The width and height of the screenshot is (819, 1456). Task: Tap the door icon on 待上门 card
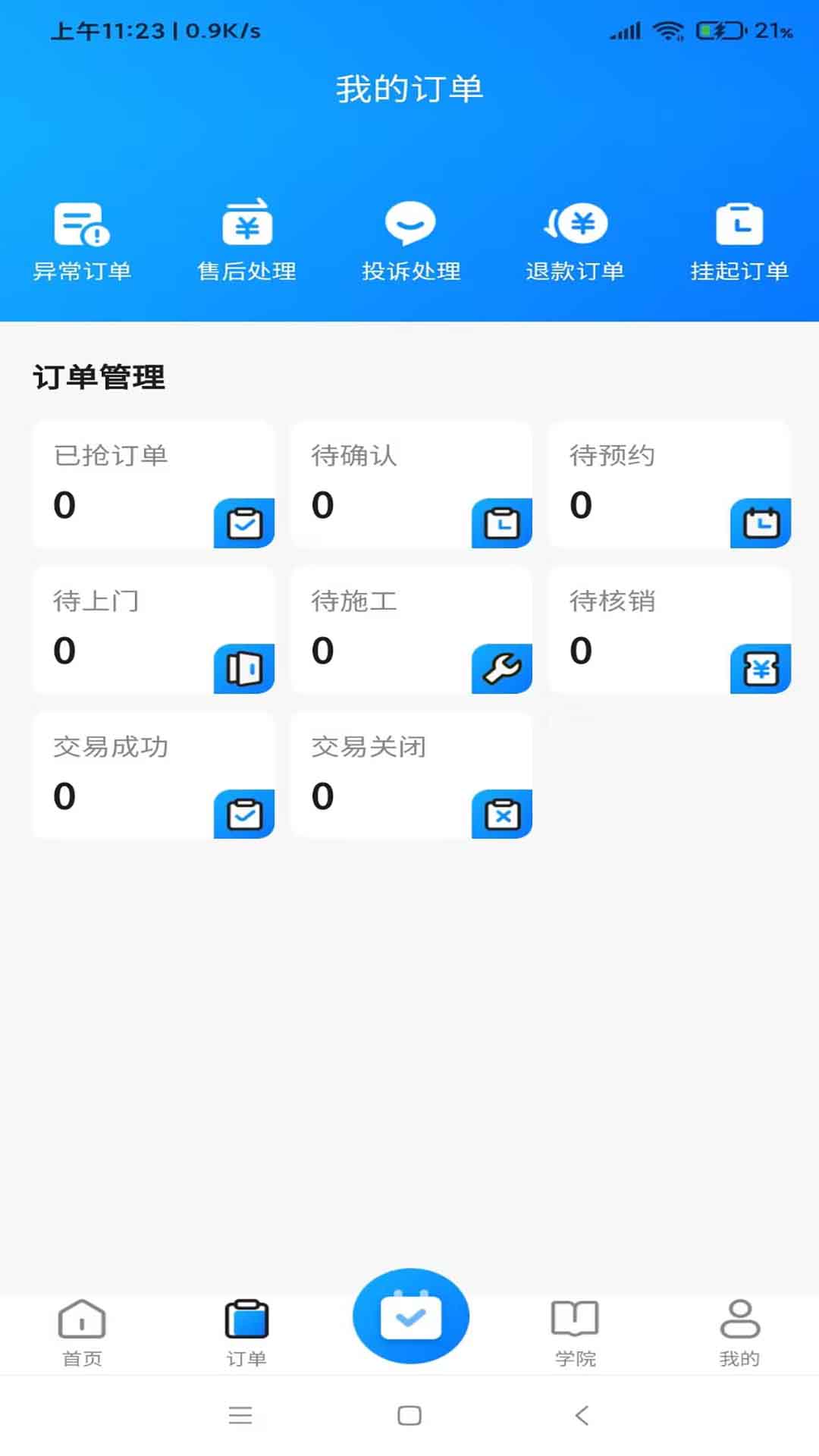[243, 668]
